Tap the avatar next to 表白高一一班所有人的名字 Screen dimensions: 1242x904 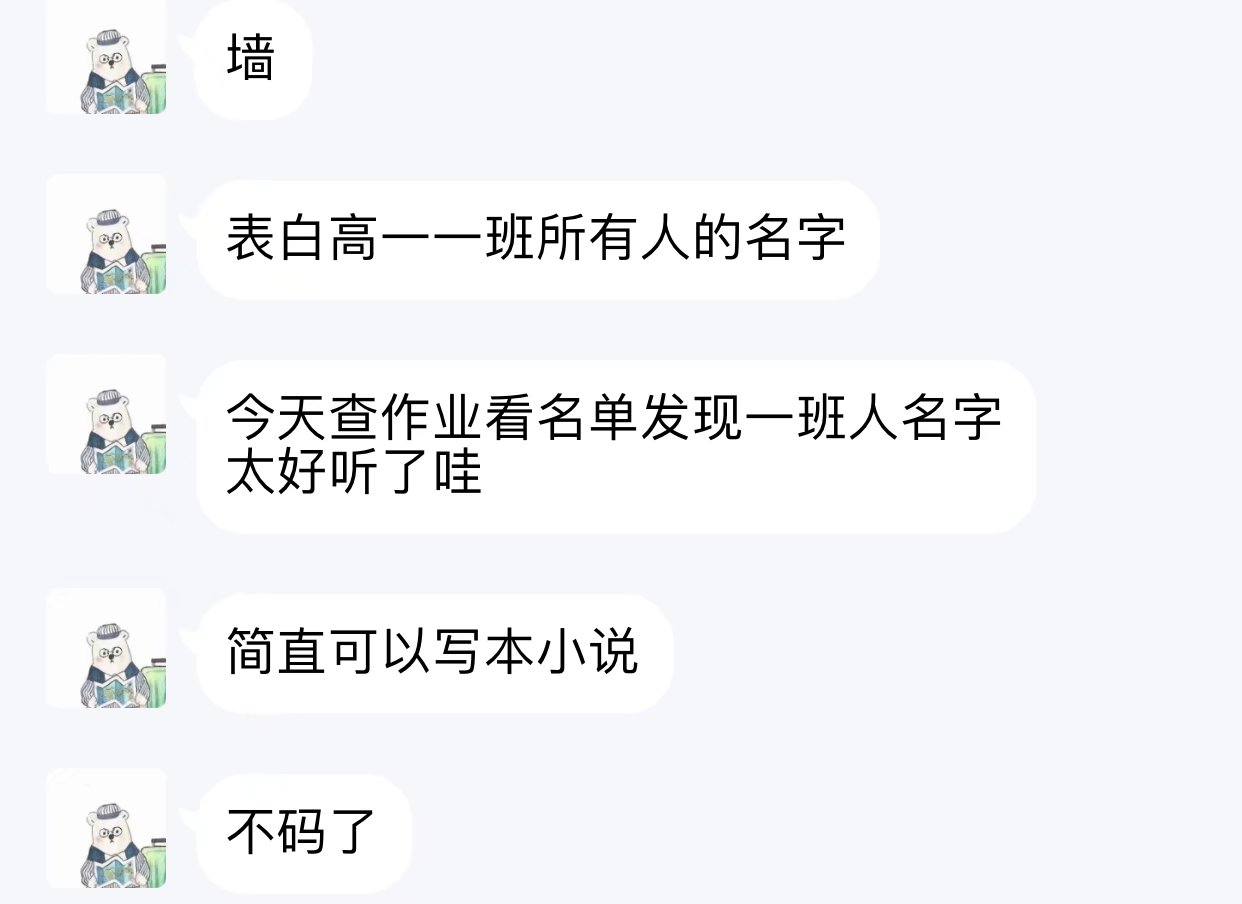click(x=107, y=236)
